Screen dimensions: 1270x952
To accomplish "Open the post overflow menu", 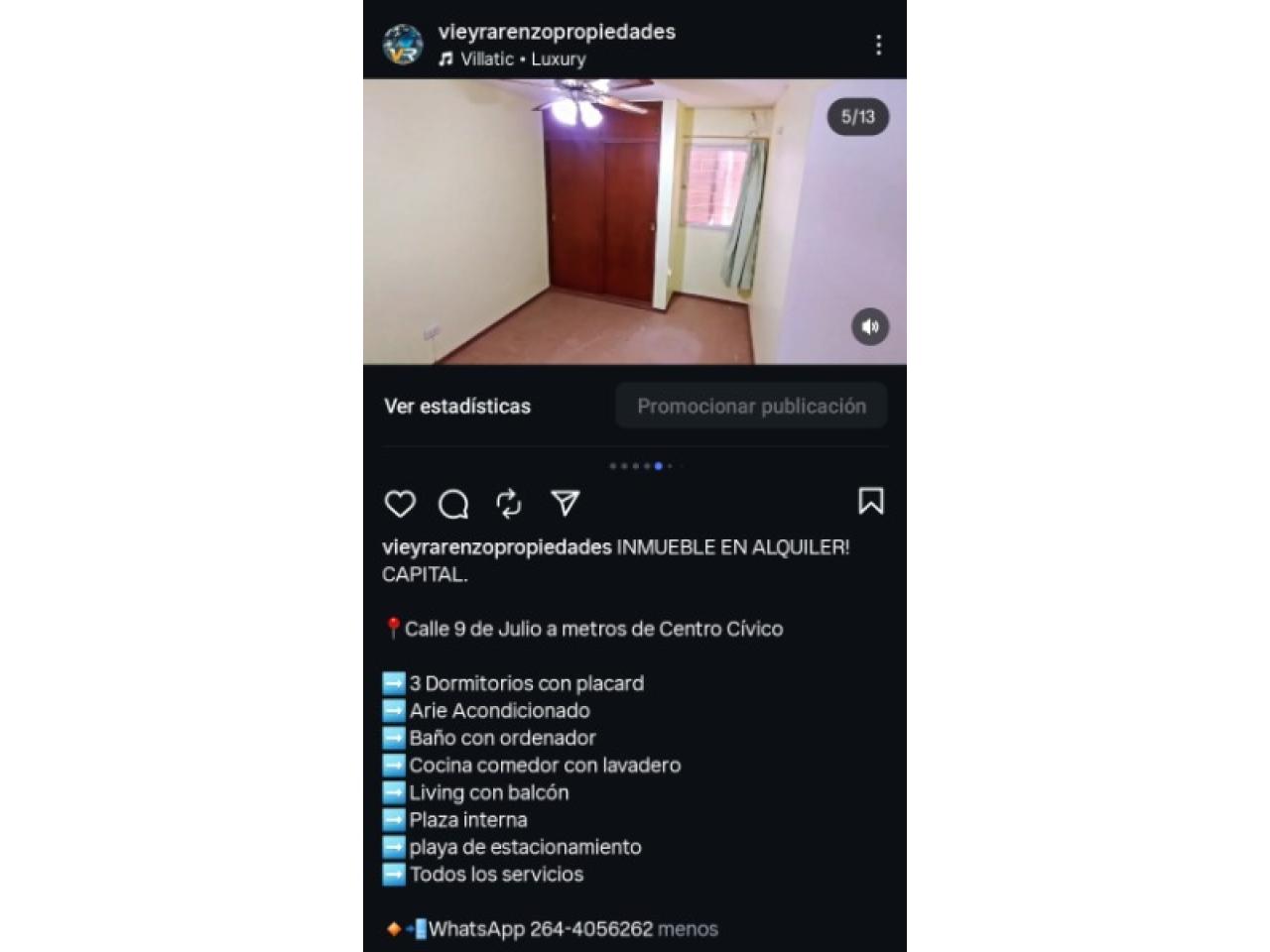I will [x=878, y=45].
